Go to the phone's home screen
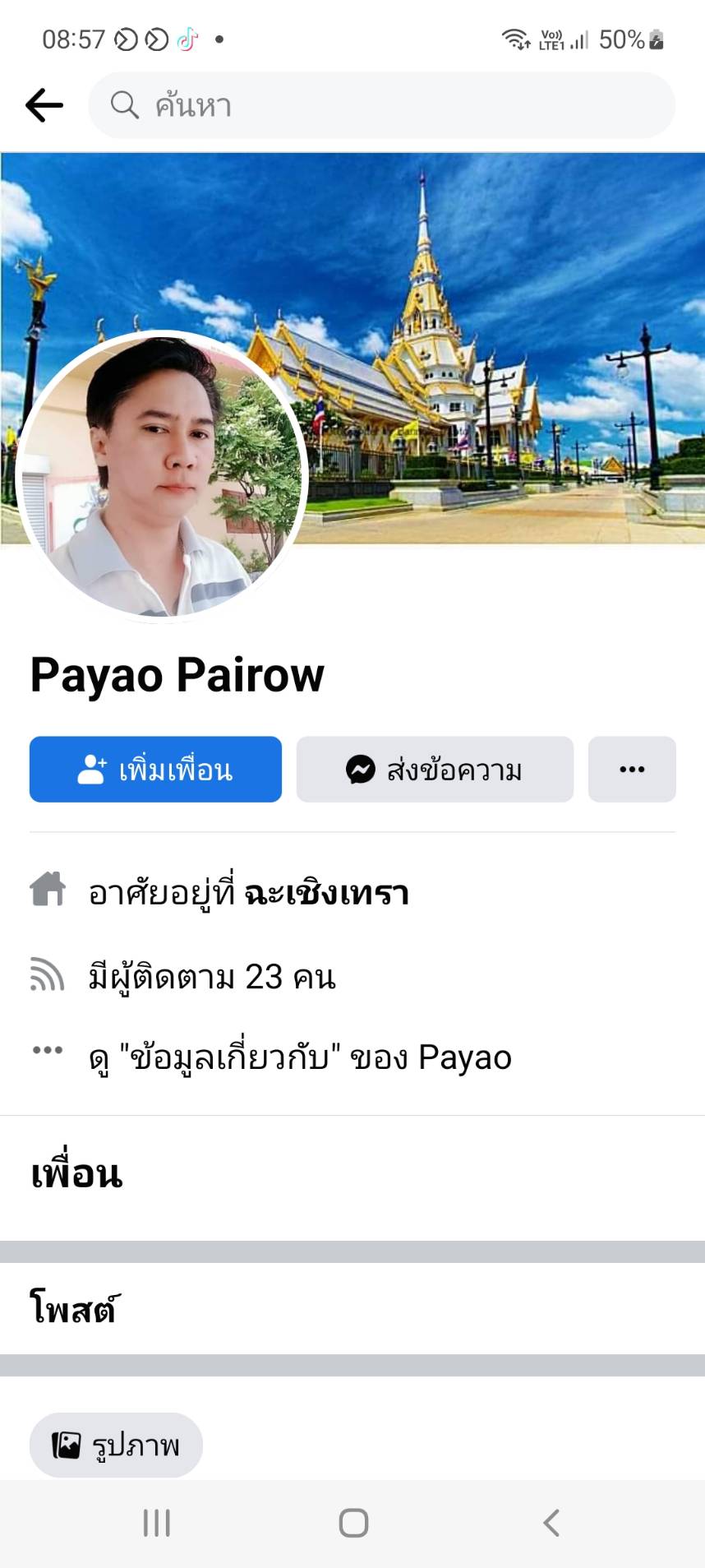 pyautogui.click(x=353, y=1523)
